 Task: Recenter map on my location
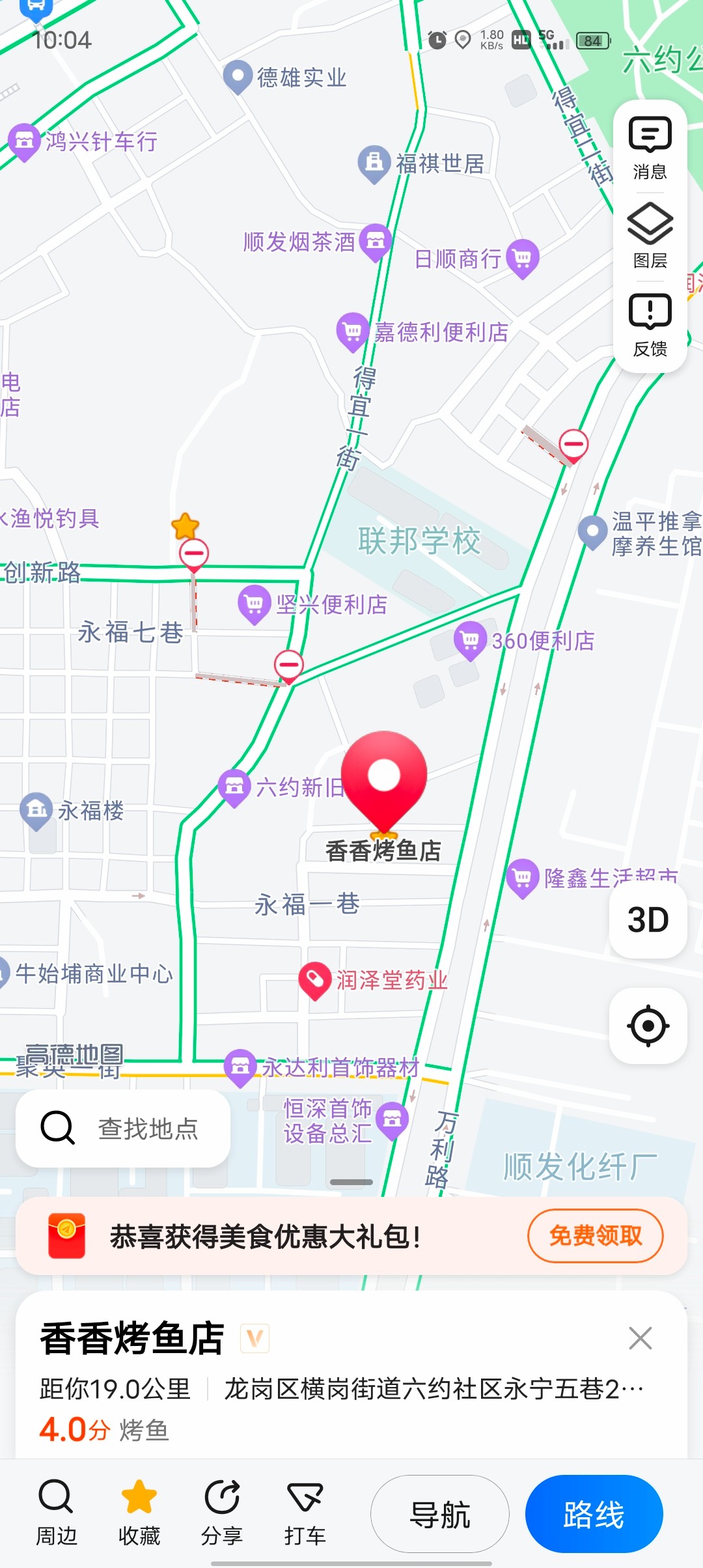click(648, 1026)
